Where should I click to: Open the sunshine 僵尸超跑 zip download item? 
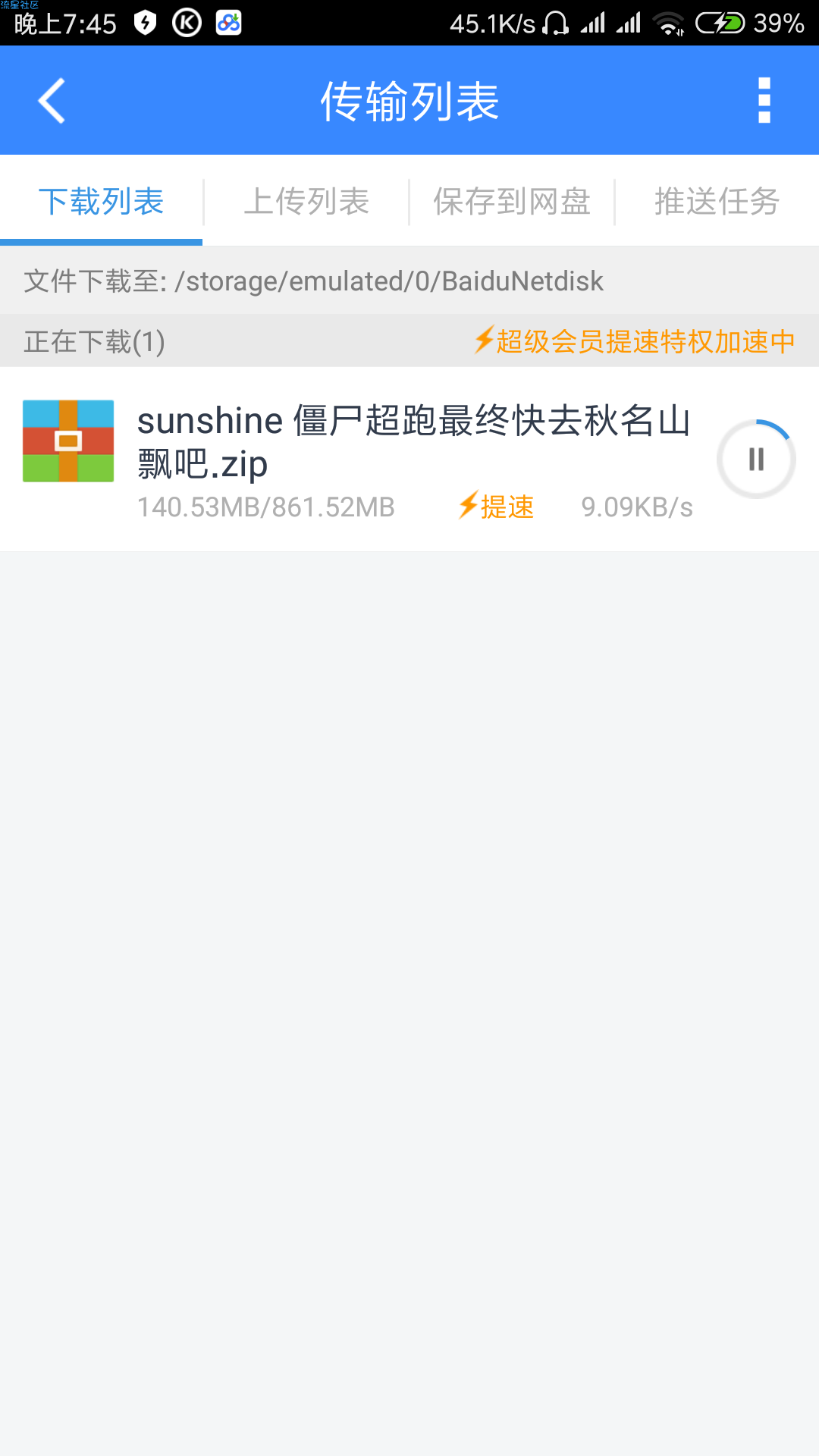[409, 460]
